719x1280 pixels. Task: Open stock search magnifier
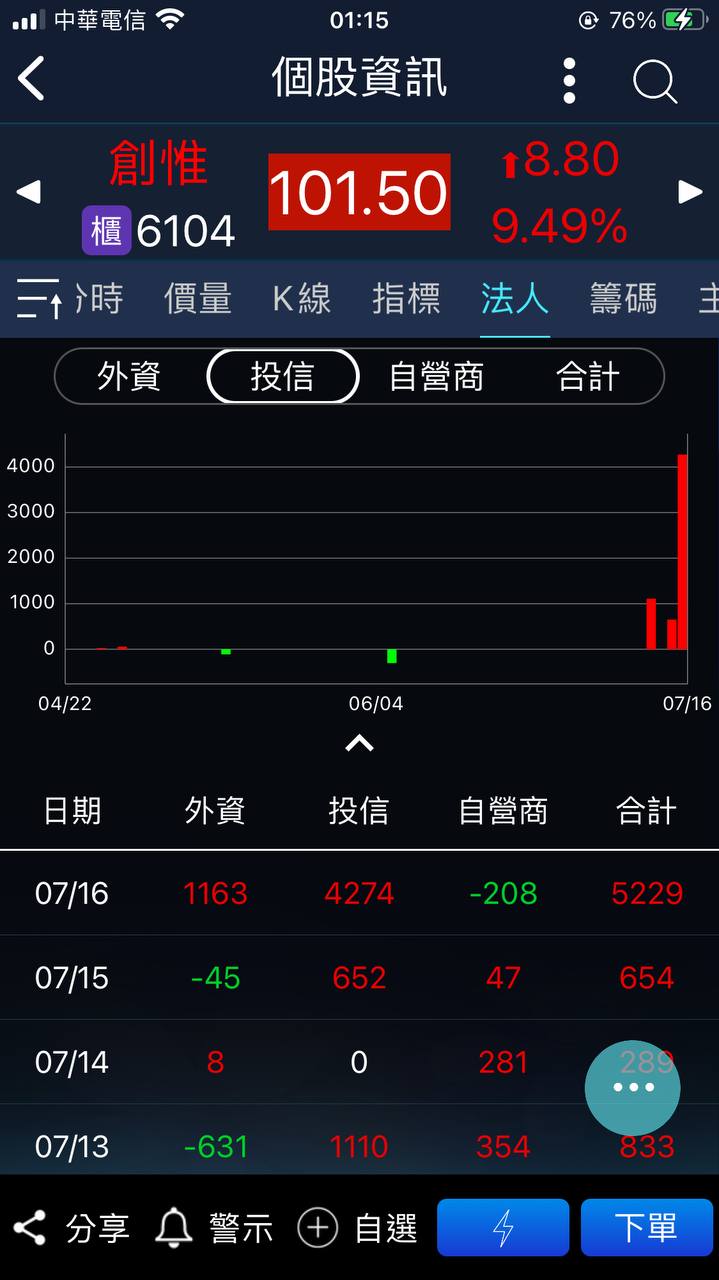pos(655,81)
